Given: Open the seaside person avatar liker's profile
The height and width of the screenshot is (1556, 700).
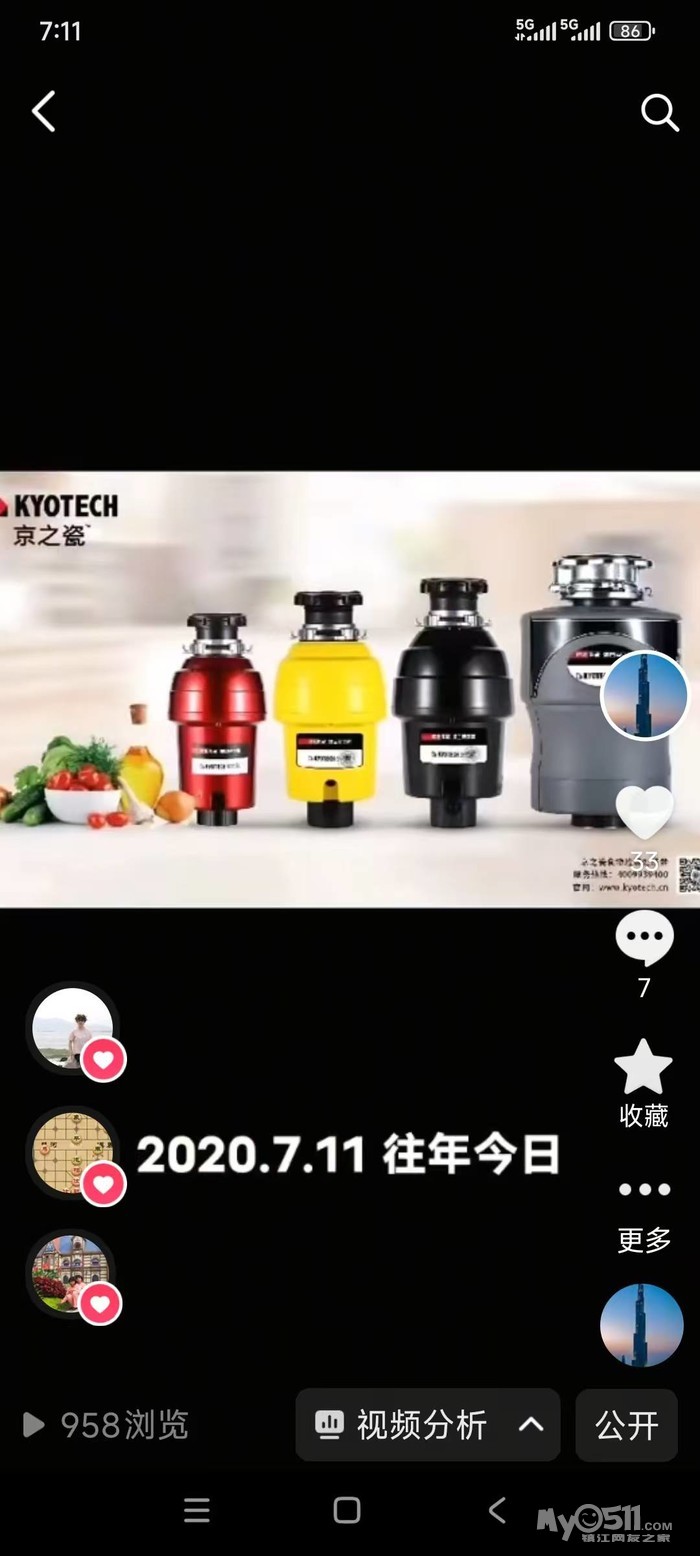Looking at the screenshot, I should [x=72, y=1028].
